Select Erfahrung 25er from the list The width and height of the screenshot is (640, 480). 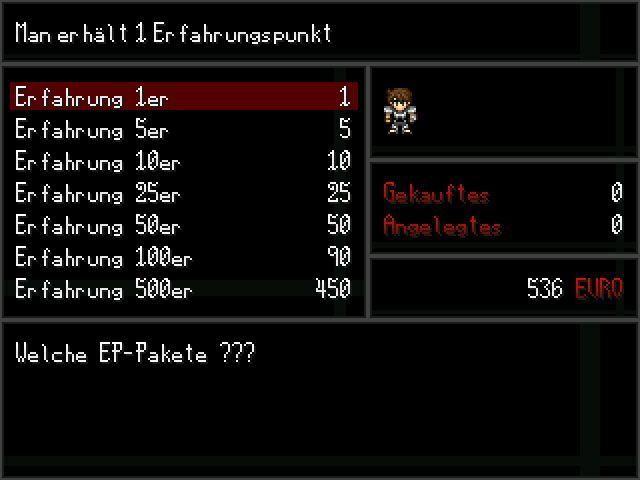[183, 193]
